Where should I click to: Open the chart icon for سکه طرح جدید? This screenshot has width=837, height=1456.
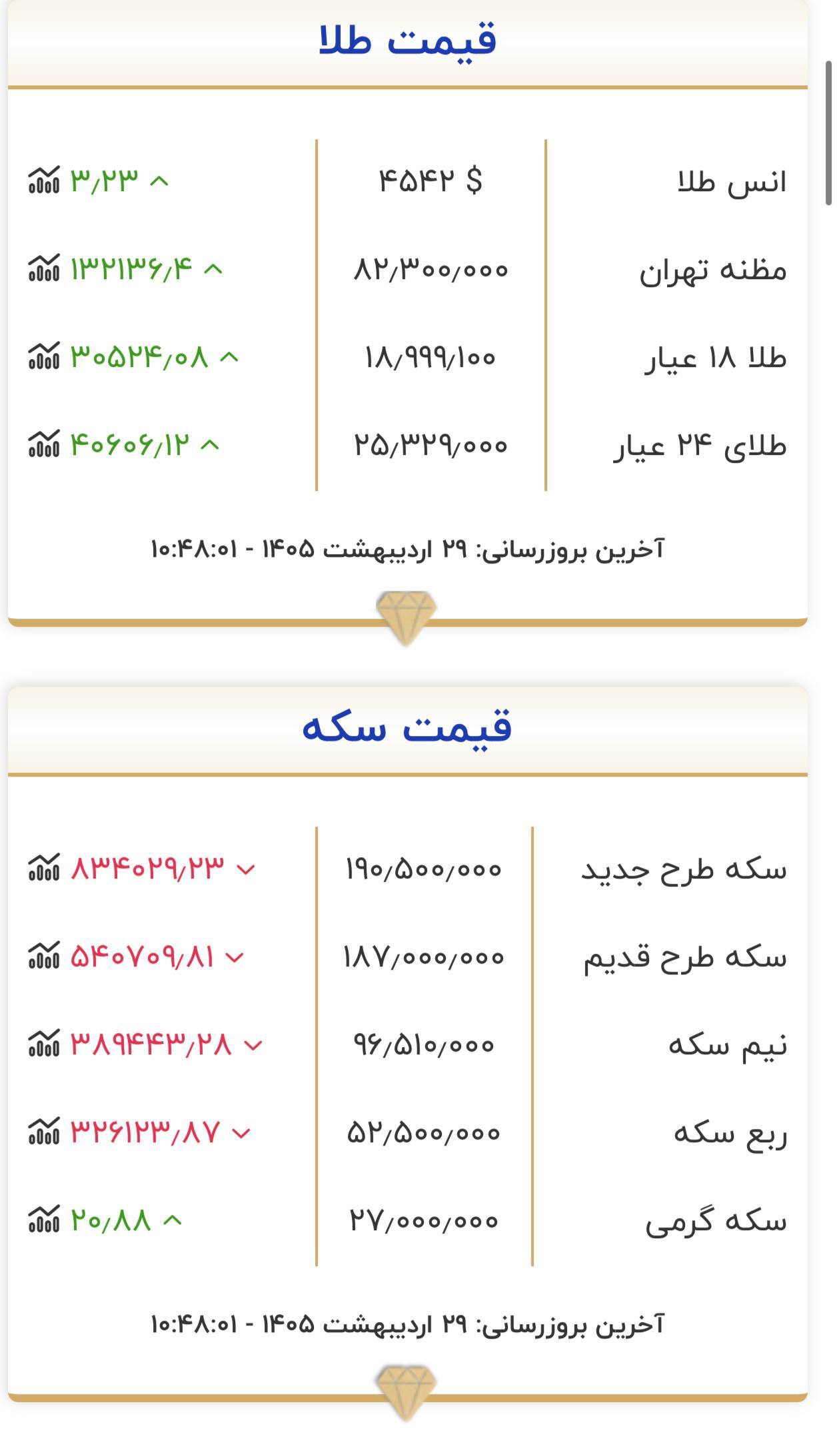[x=44, y=868]
